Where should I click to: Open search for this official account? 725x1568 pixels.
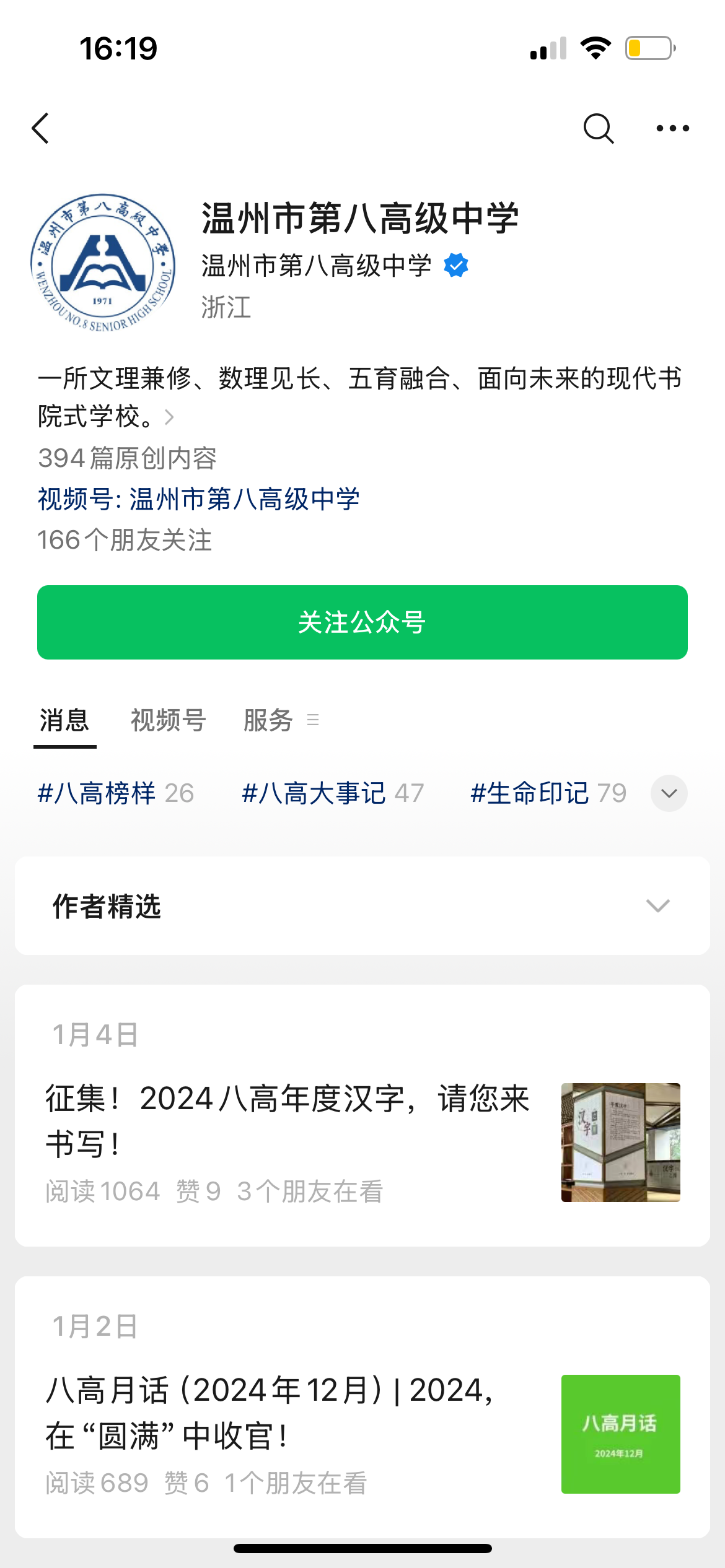tap(598, 128)
